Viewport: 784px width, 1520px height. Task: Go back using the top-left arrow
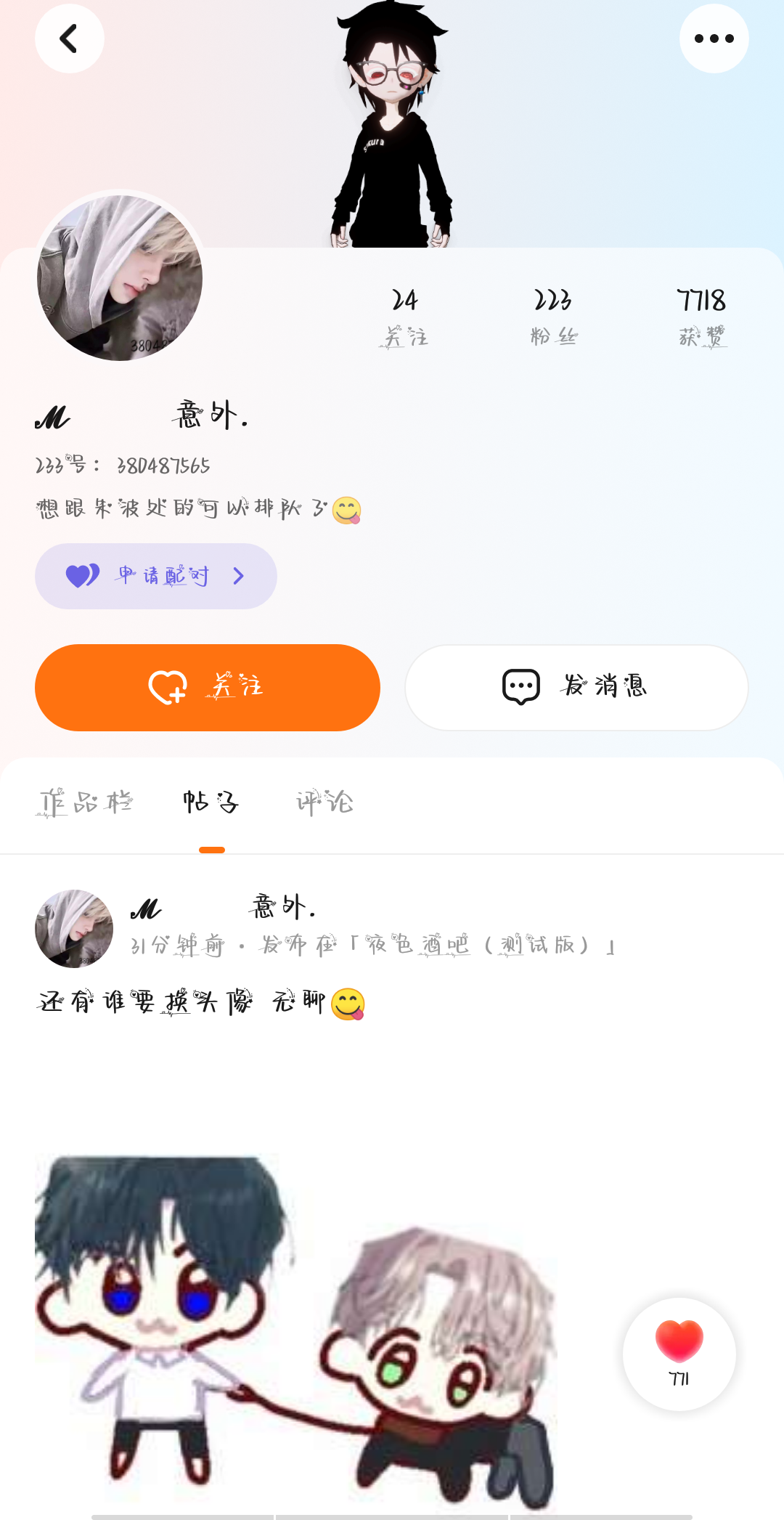(x=69, y=38)
